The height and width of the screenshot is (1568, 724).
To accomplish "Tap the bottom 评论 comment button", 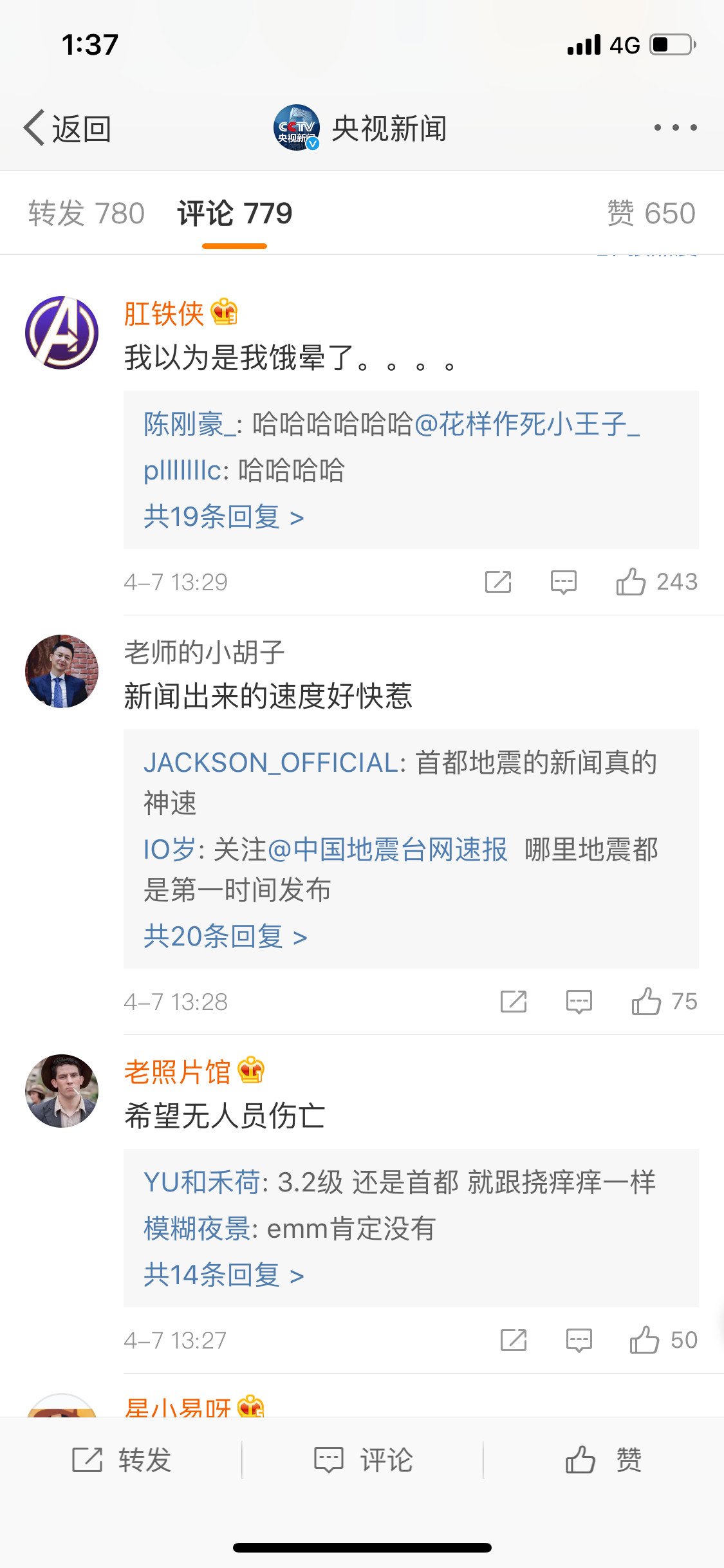I will click(x=362, y=1460).
